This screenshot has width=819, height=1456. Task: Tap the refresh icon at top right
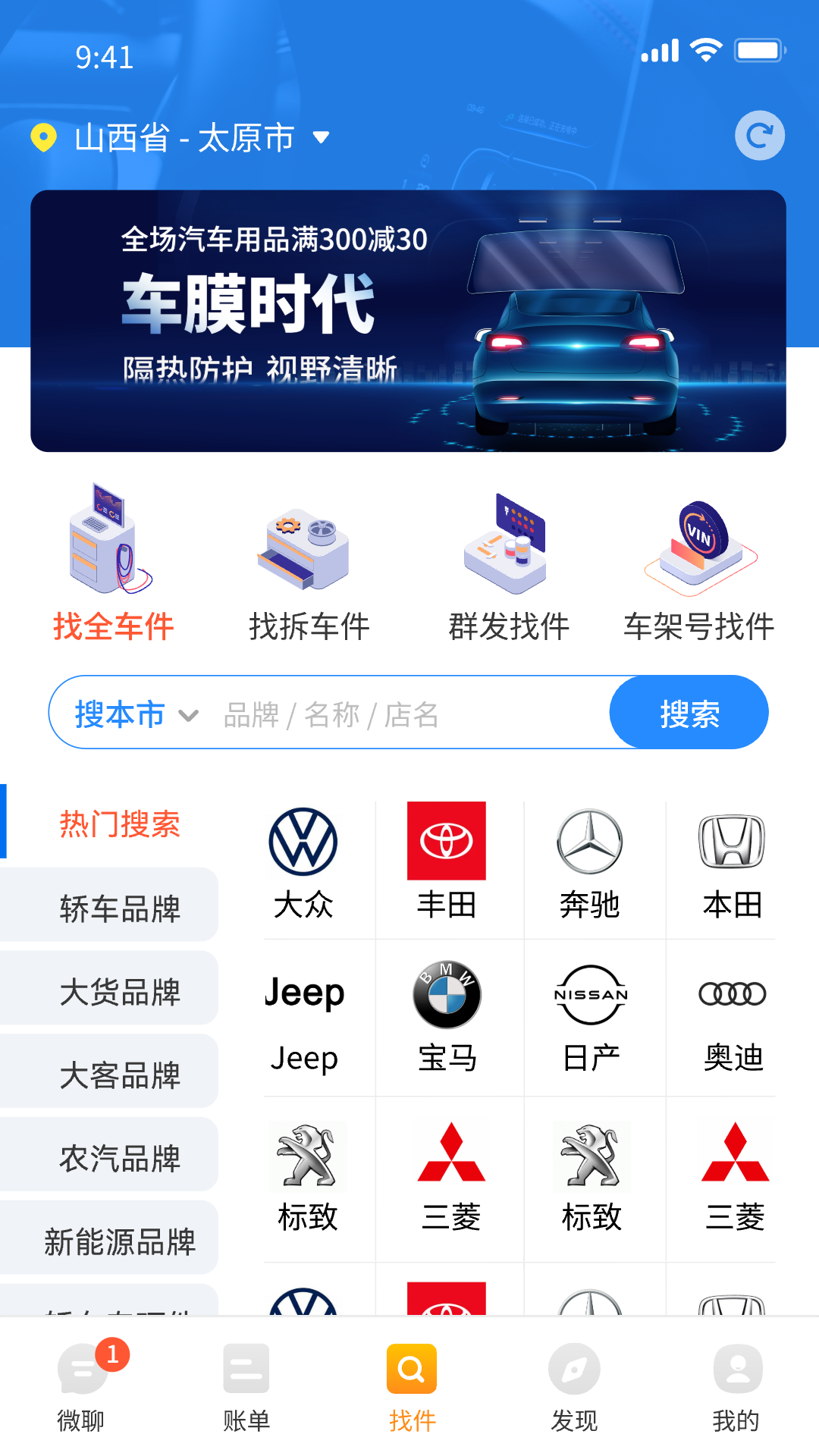coord(759,135)
